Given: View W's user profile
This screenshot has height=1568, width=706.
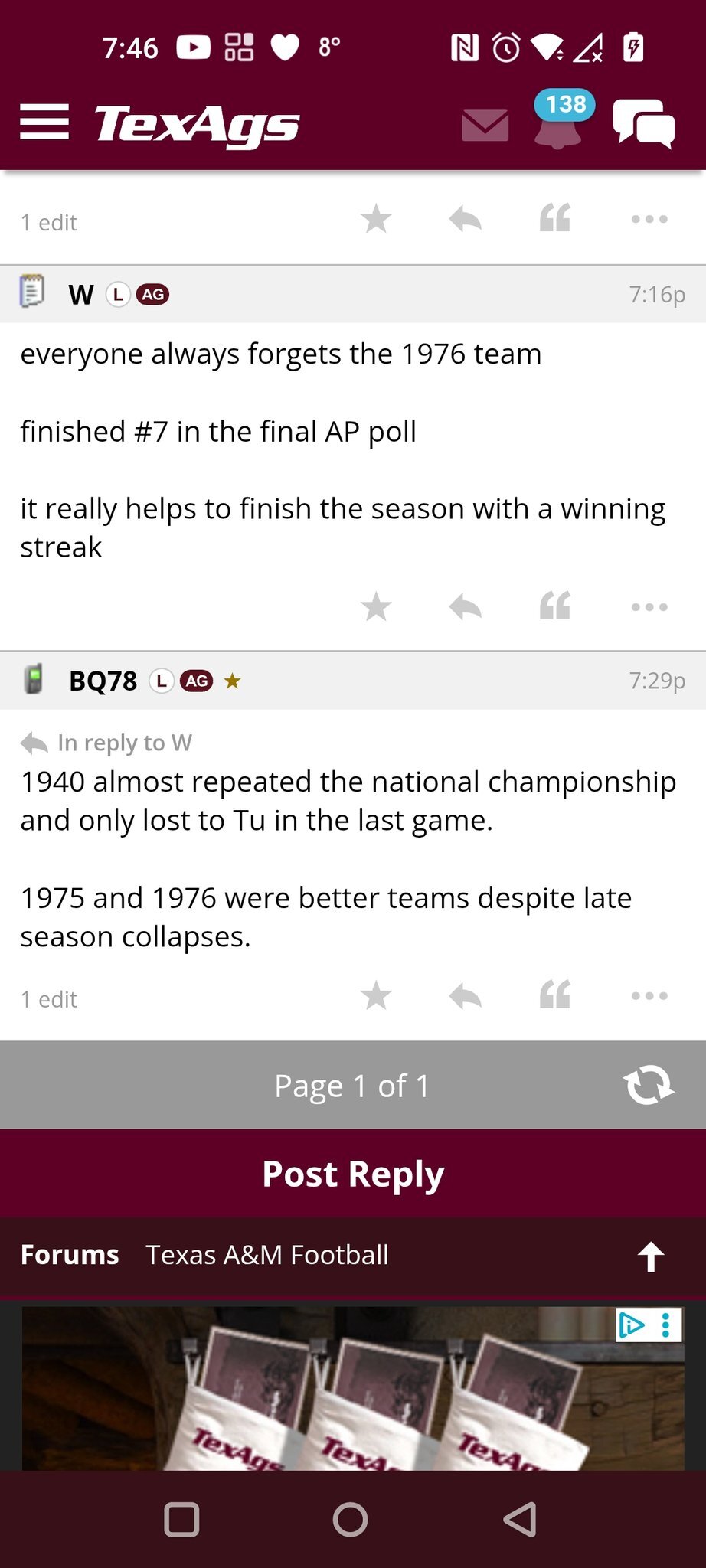Looking at the screenshot, I should (80, 295).
